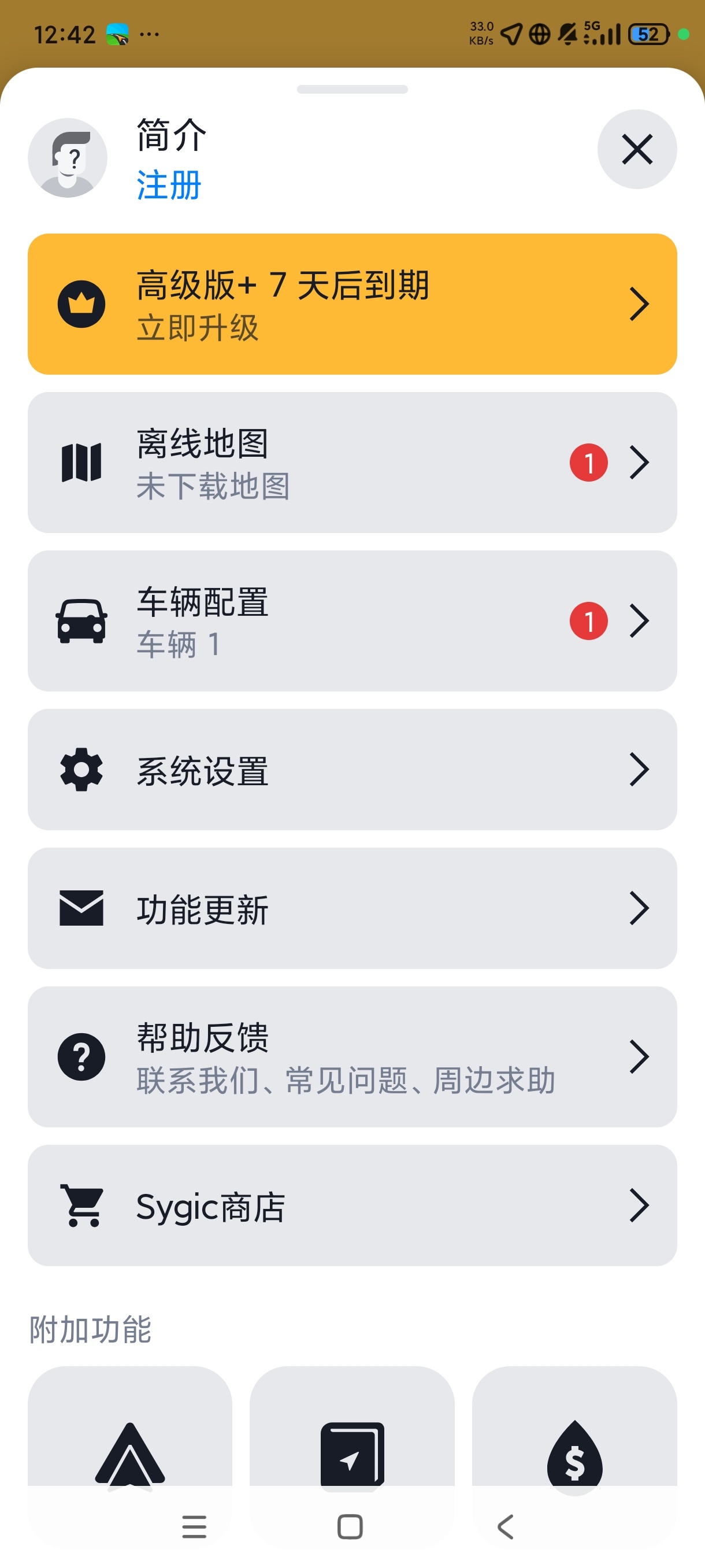Click the envelope icon for feature updates
Screen dimensions: 705x1568
pos(81,908)
